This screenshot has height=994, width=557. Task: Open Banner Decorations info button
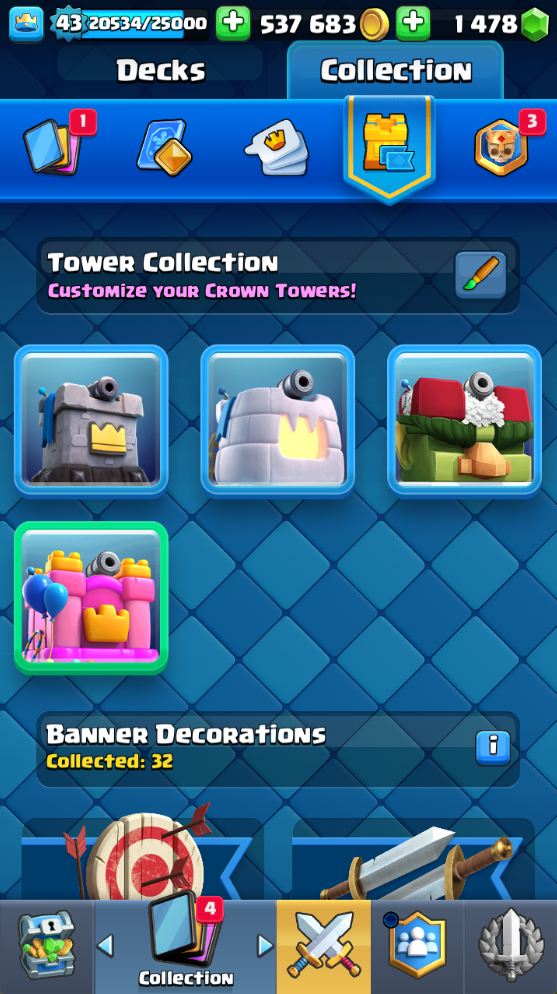pyautogui.click(x=493, y=748)
